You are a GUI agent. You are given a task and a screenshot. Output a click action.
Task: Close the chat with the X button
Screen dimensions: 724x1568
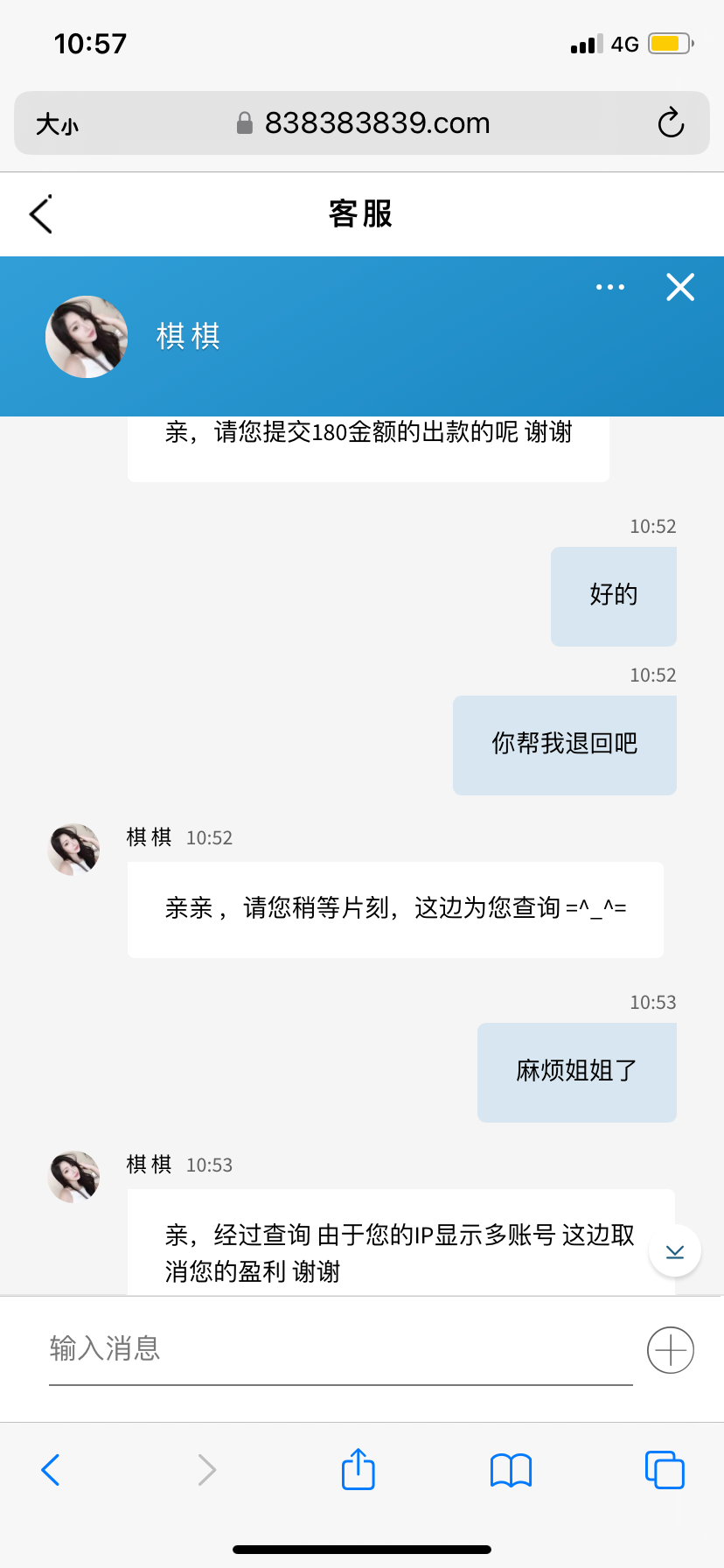(x=679, y=287)
